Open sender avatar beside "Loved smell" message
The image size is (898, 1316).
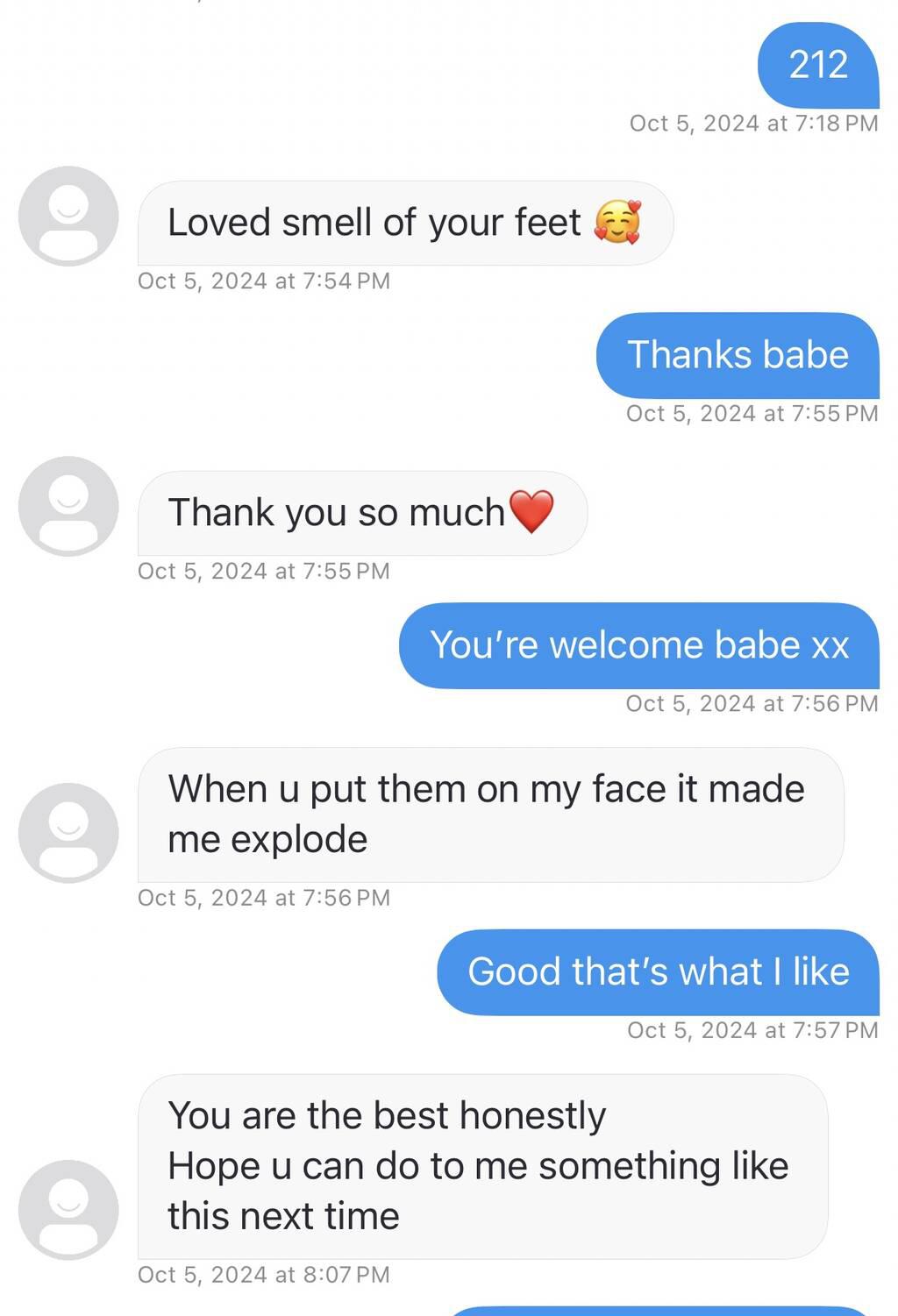tap(68, 216)
